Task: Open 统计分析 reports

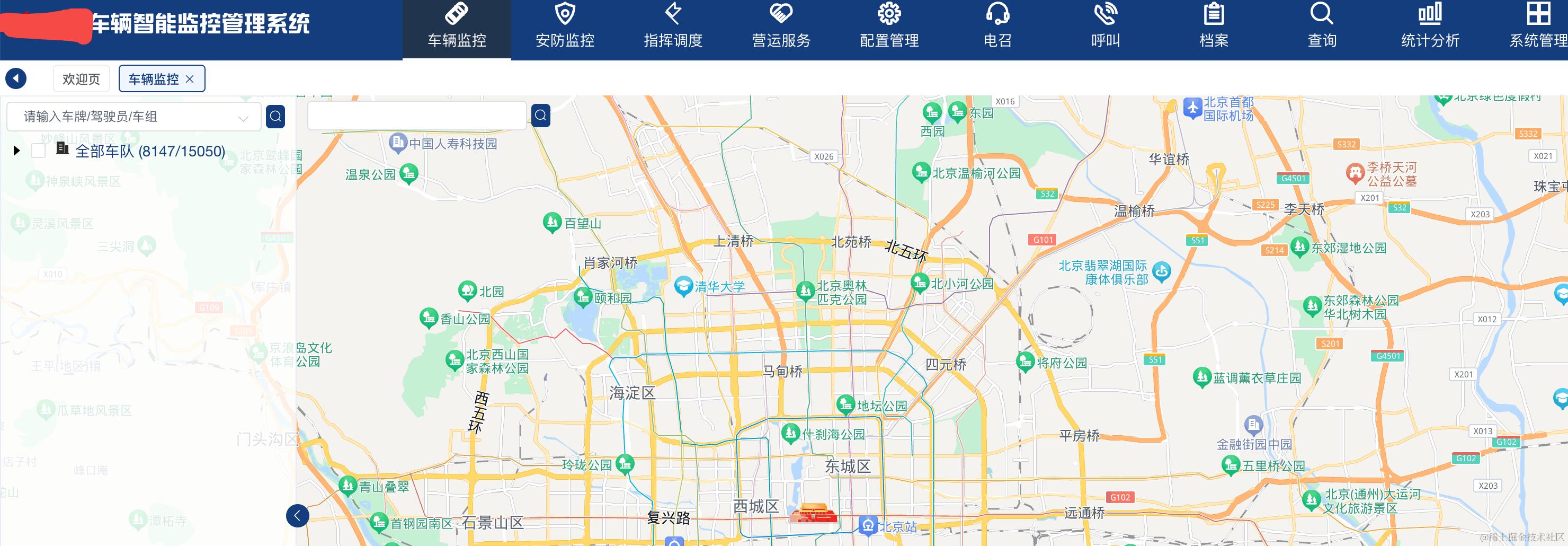Action: click(1430, 28)
